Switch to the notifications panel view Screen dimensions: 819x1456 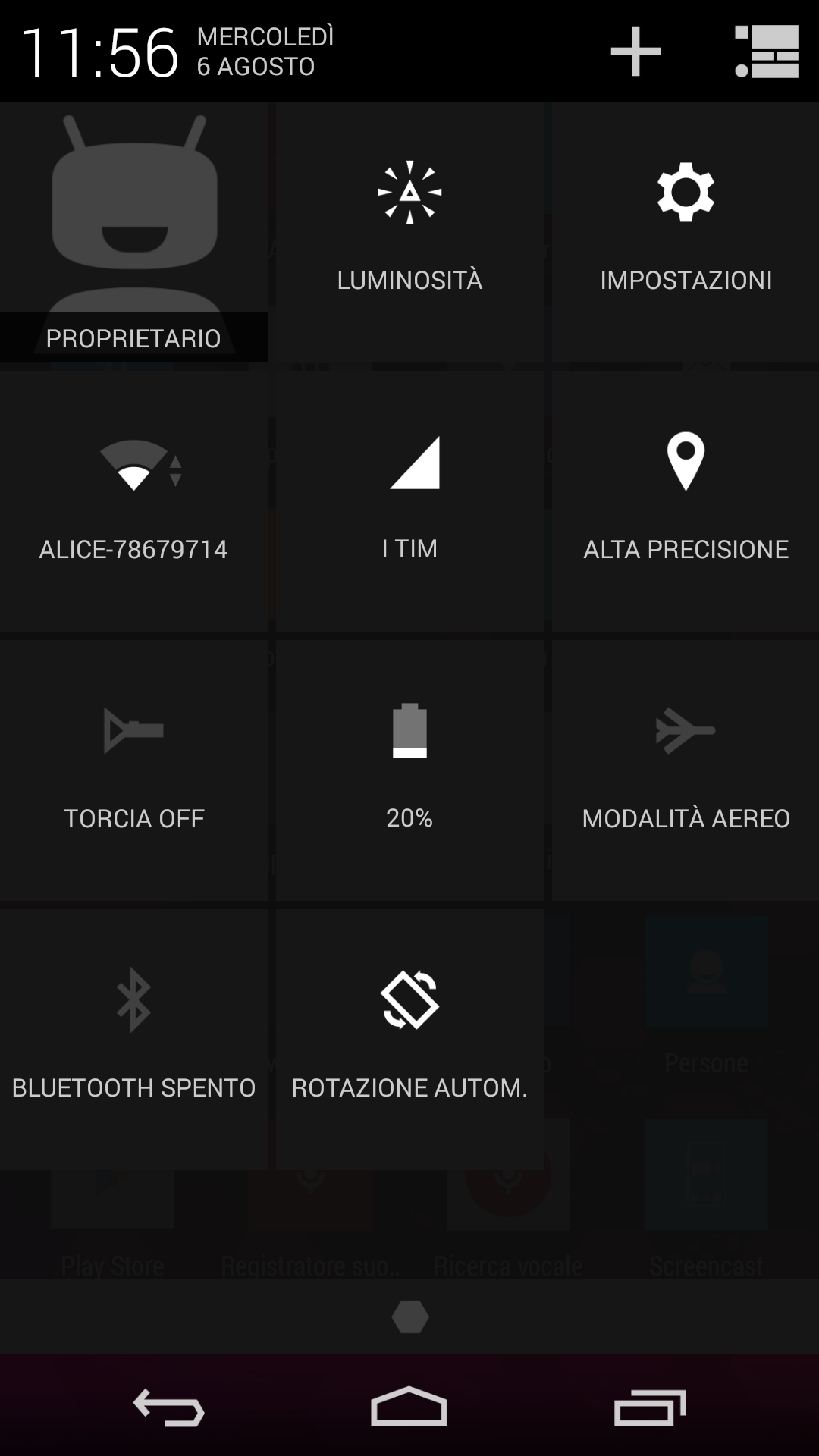coord(767,52)
